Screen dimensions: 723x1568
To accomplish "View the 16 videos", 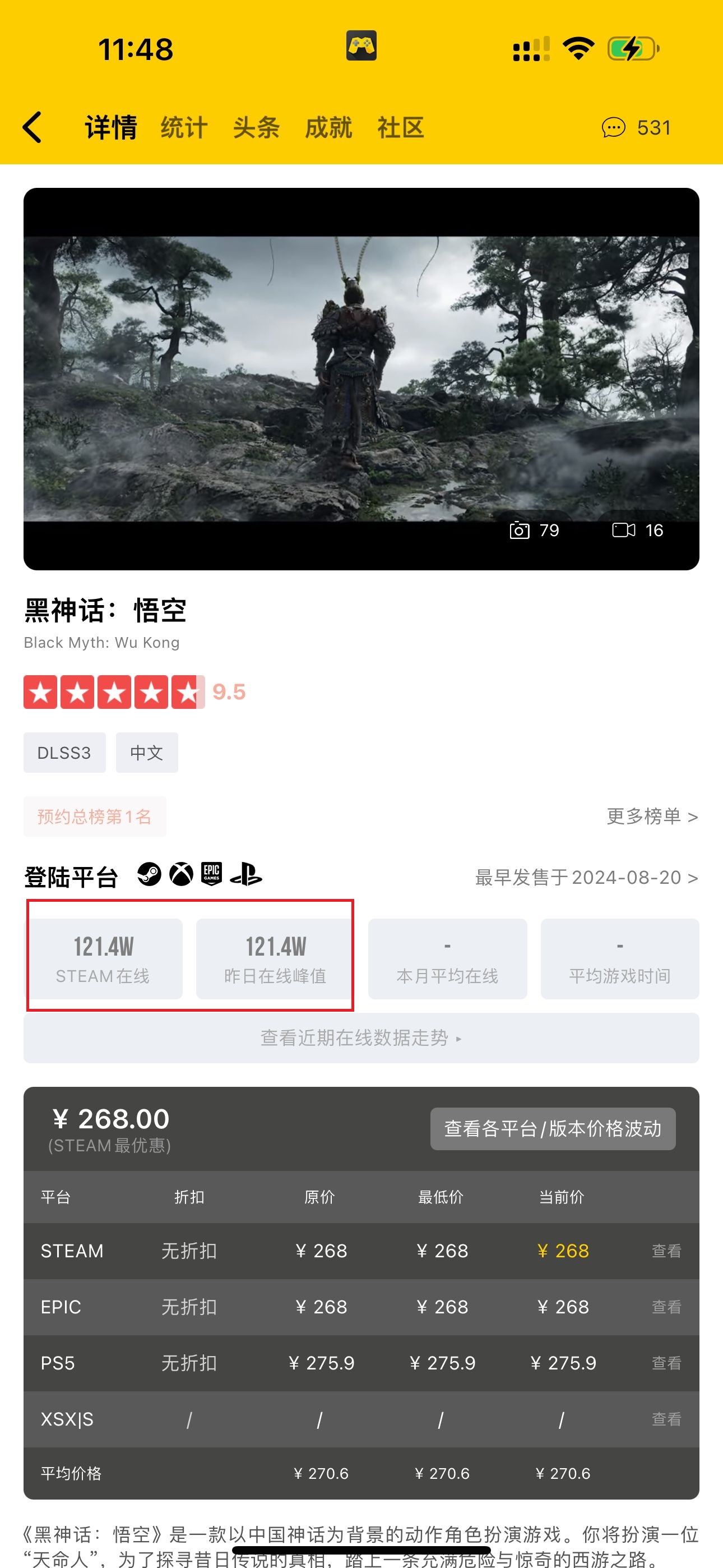I will (x=637, y=530).
